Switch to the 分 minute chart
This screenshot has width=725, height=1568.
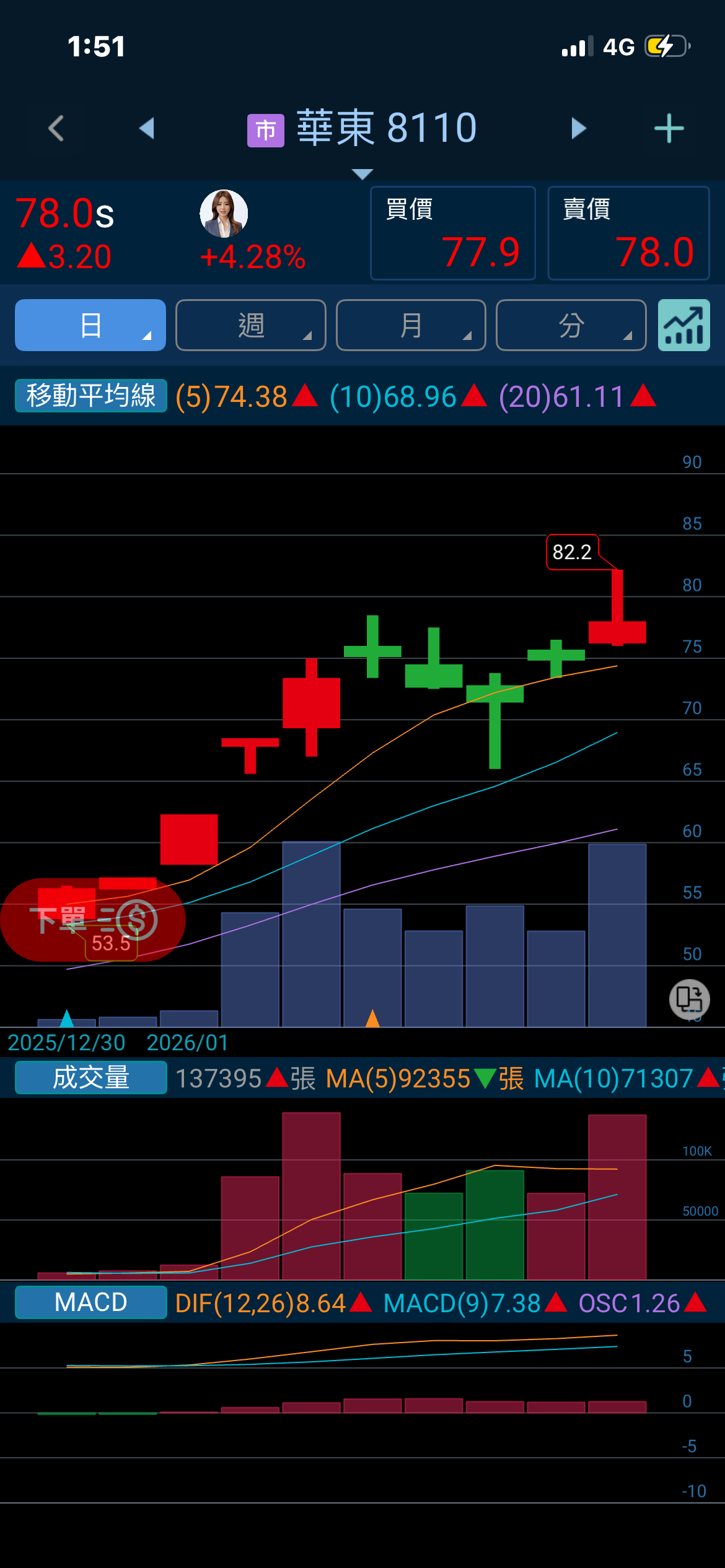(571, 325)
